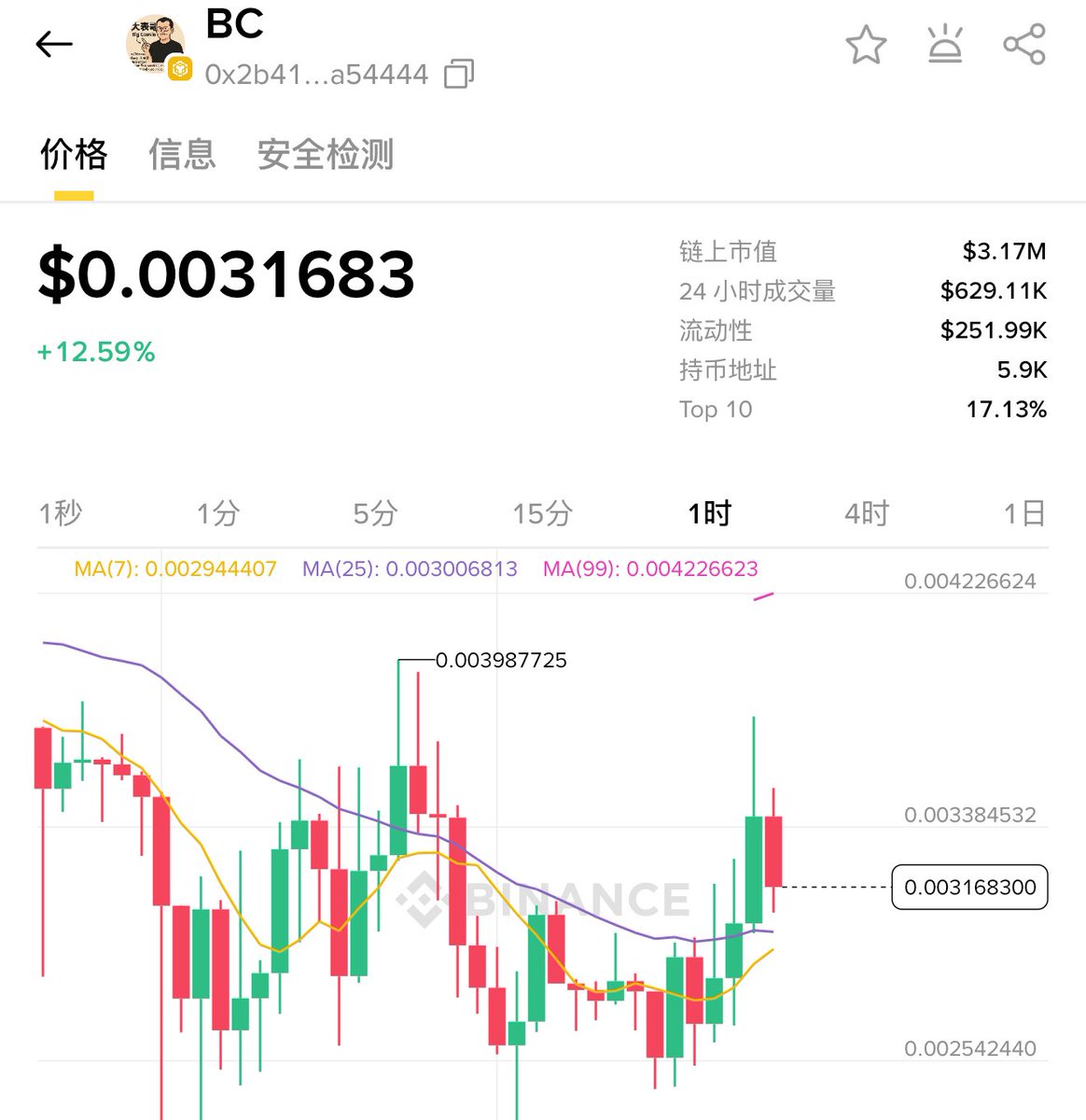Switch chart to 1分 interval
Viewport: 1086px width, 1120px height.
click(x=218, y=513)
